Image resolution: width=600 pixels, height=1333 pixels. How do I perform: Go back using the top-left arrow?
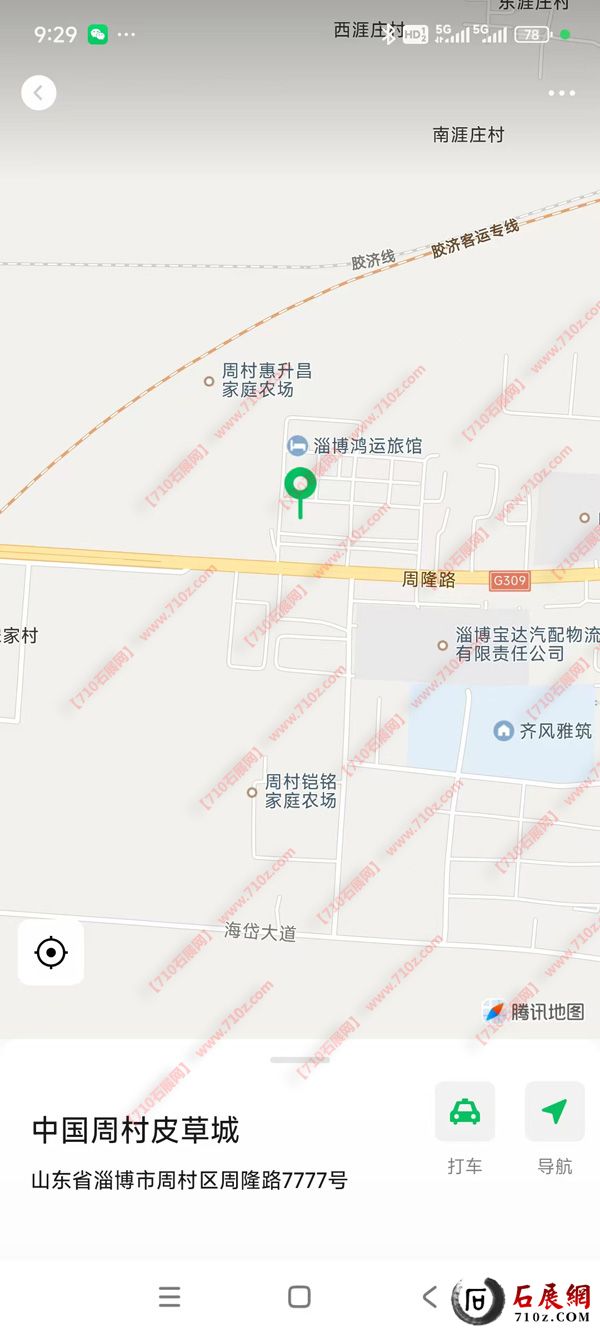pos(39,93)
